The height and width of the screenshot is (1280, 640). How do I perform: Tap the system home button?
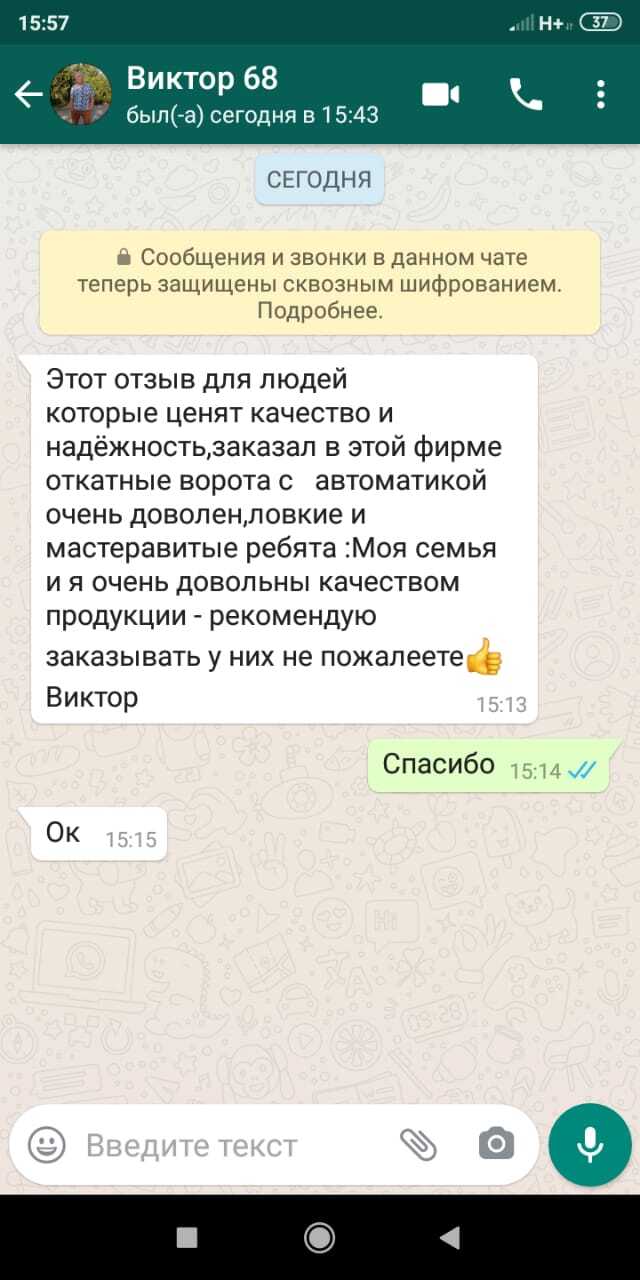pos(319,1238)
